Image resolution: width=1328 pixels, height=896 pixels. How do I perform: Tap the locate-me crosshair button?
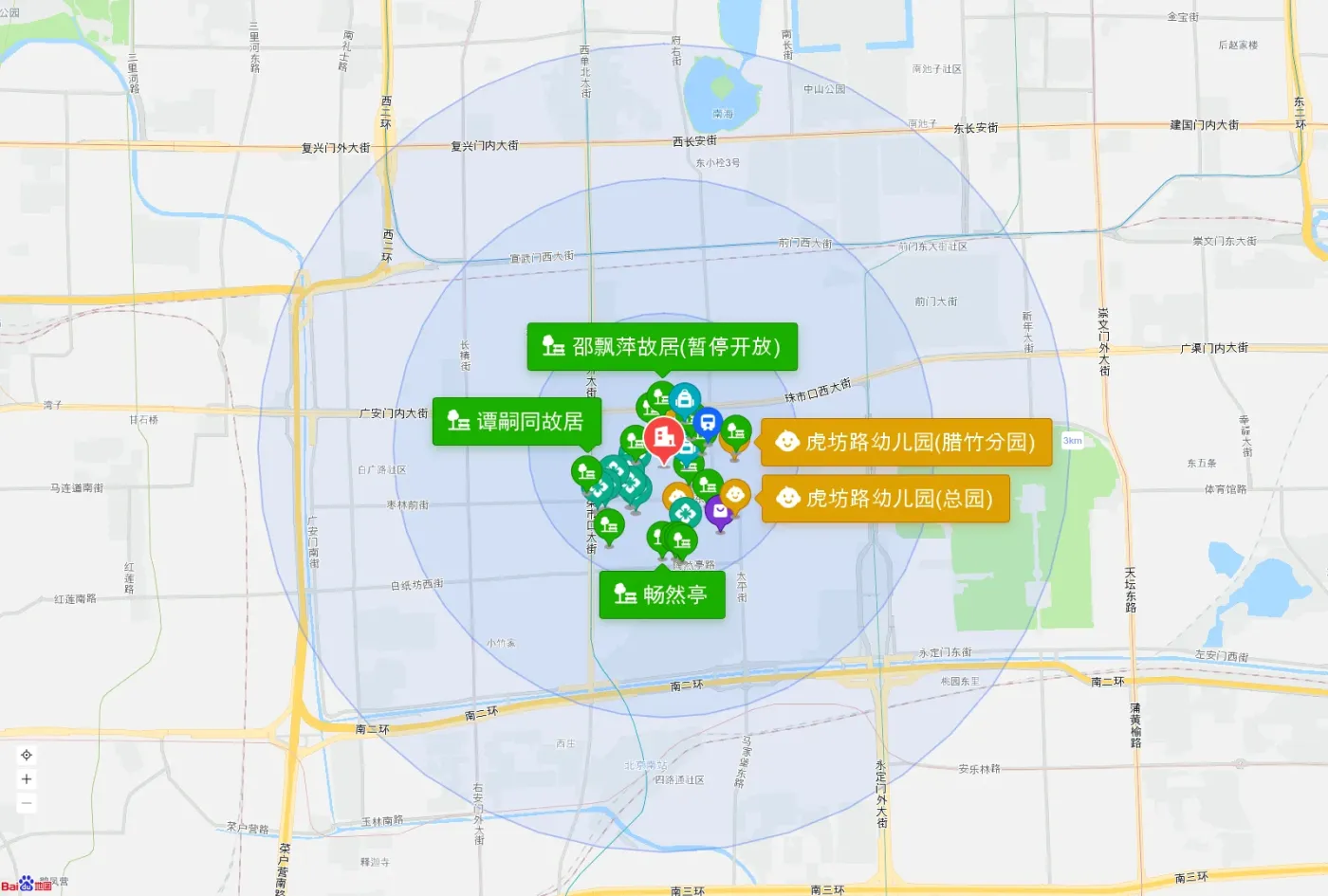tap(27, 755)
